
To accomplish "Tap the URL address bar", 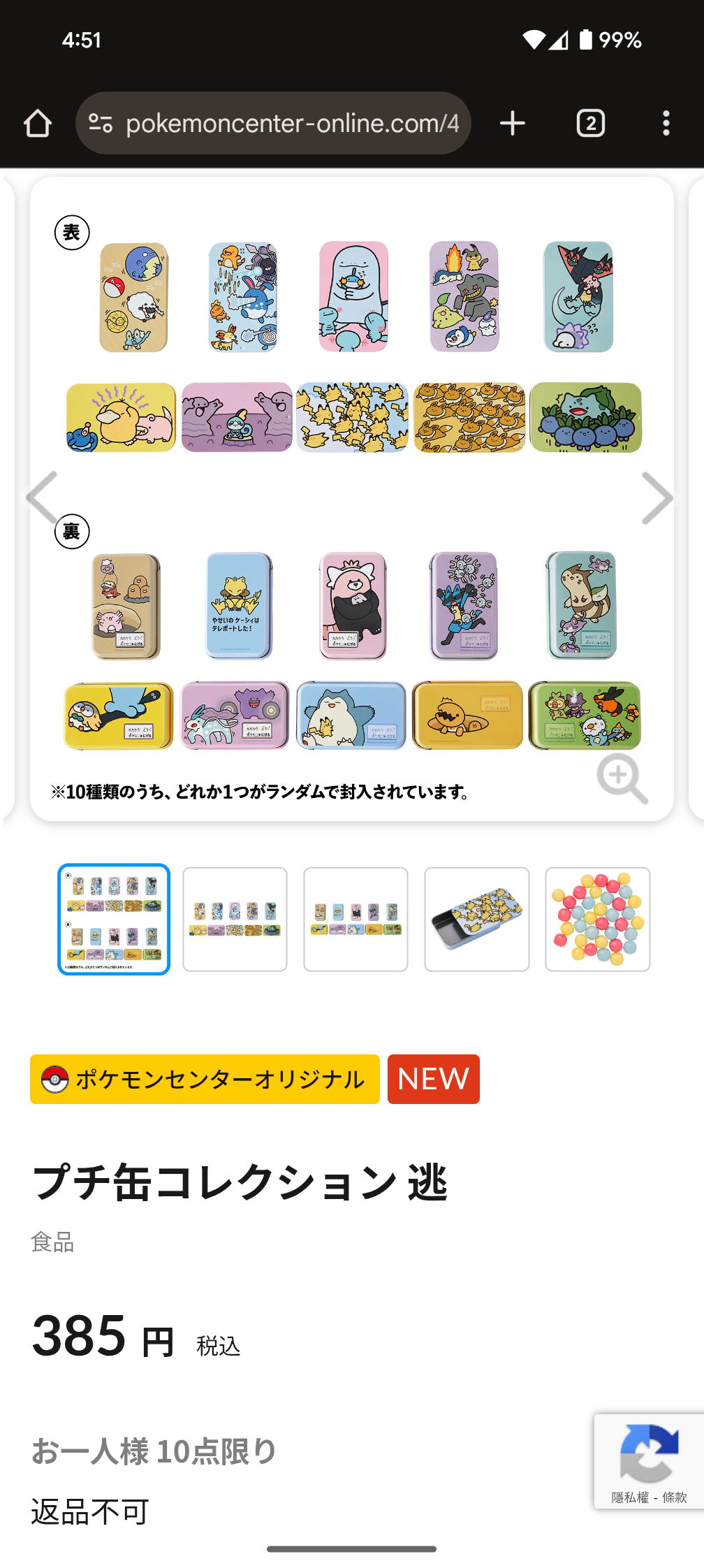I will point(291,124).
